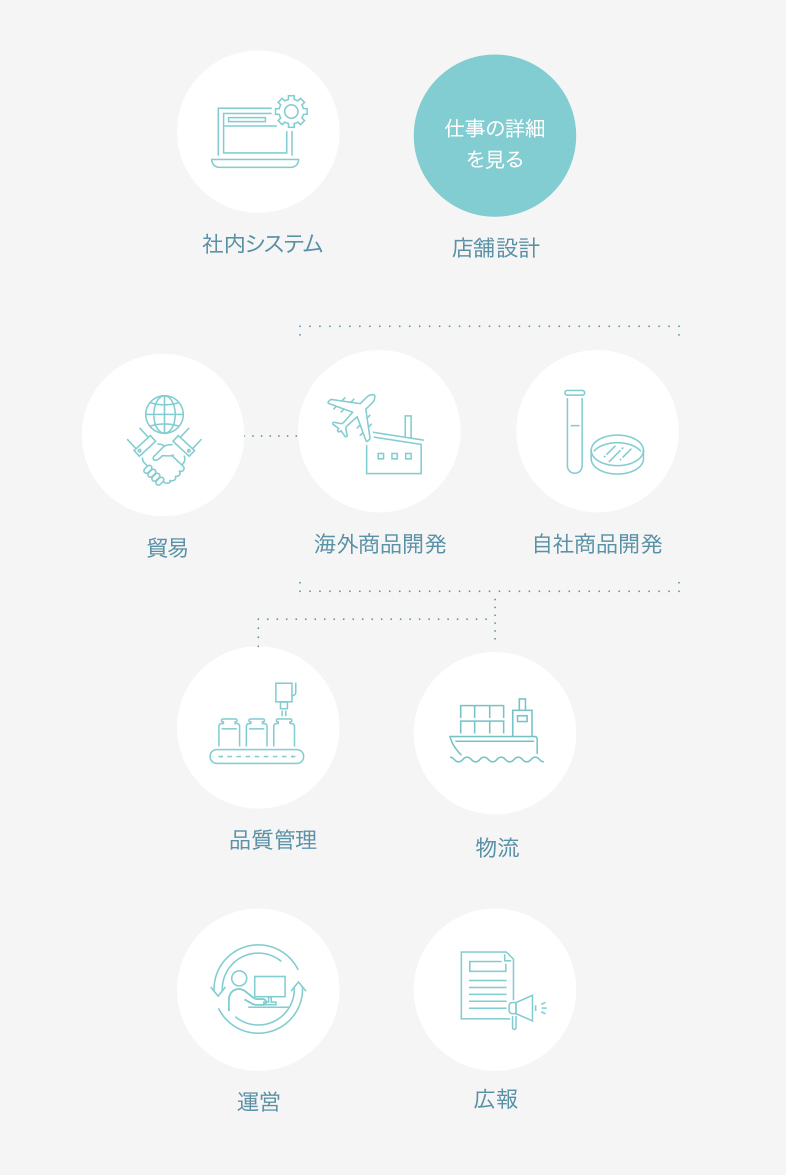The width and height of the screenshot is (786, 1175).
Task: Select the 自社商品開発 job circle
Action: (597, 431)
